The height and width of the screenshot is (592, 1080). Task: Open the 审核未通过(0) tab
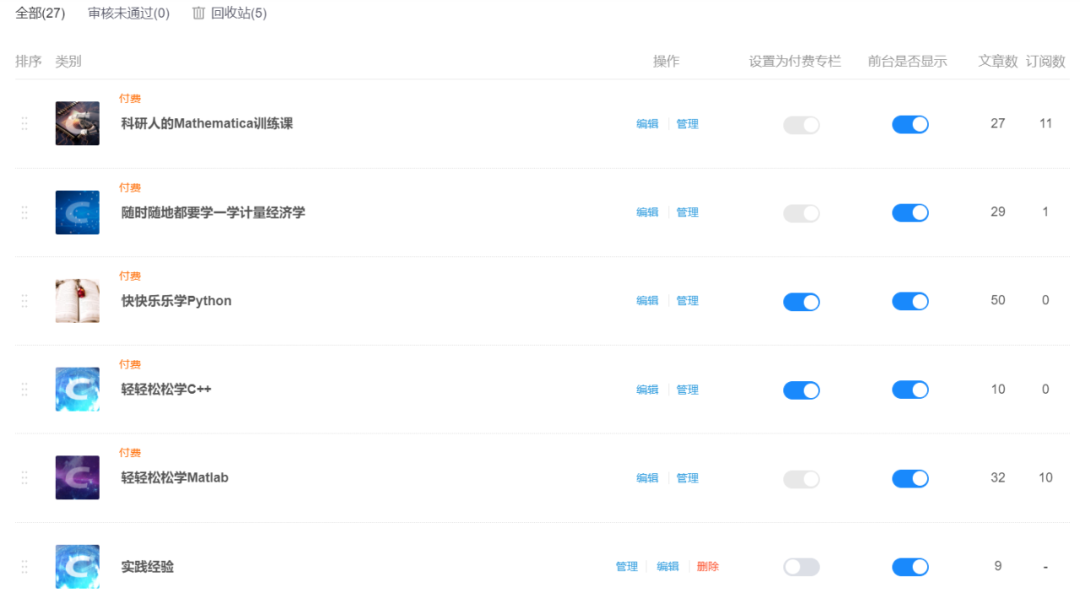(x=128, y=13)
